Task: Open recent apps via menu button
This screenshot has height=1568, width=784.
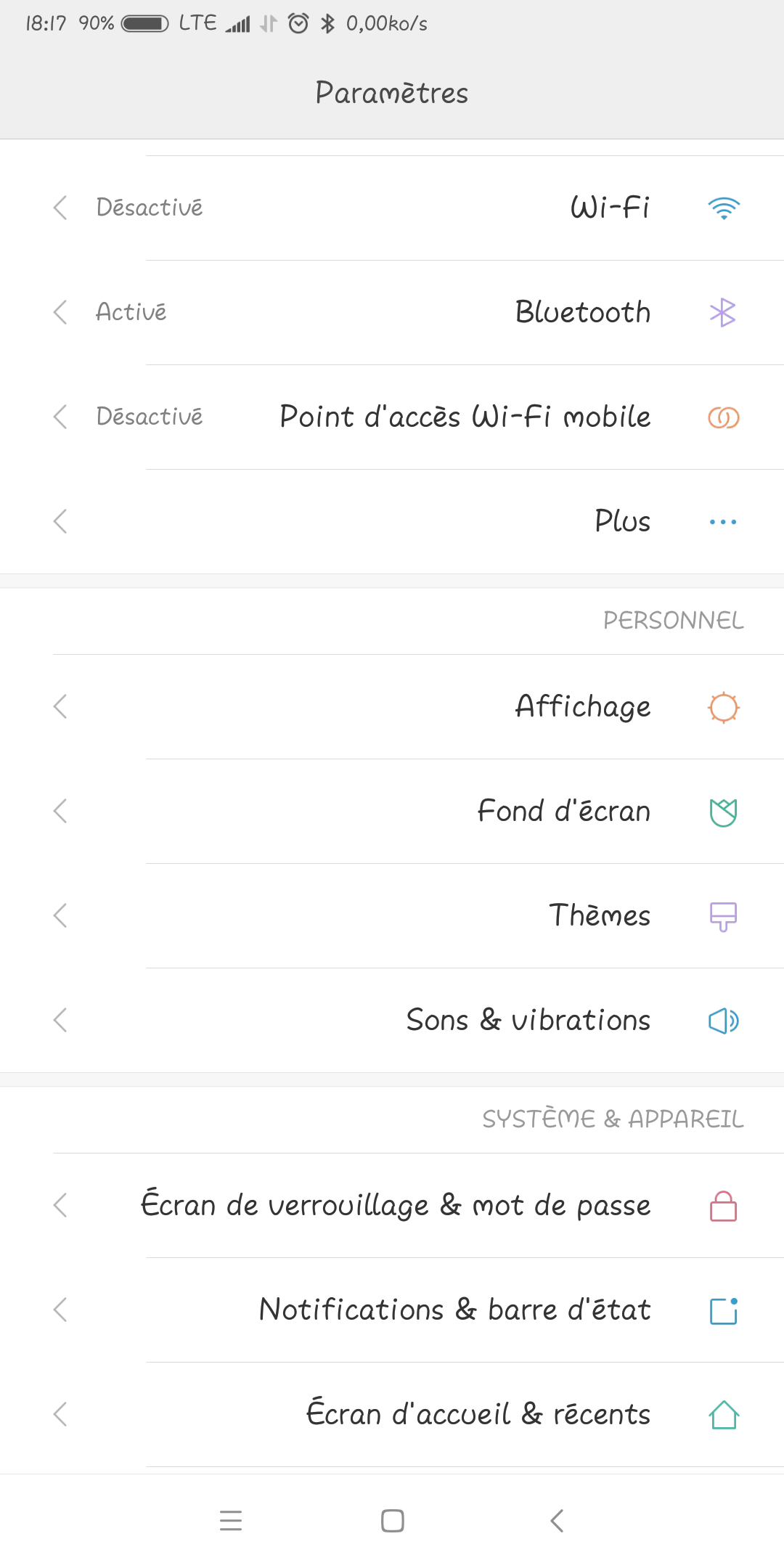Action: tap(231, 1521)
